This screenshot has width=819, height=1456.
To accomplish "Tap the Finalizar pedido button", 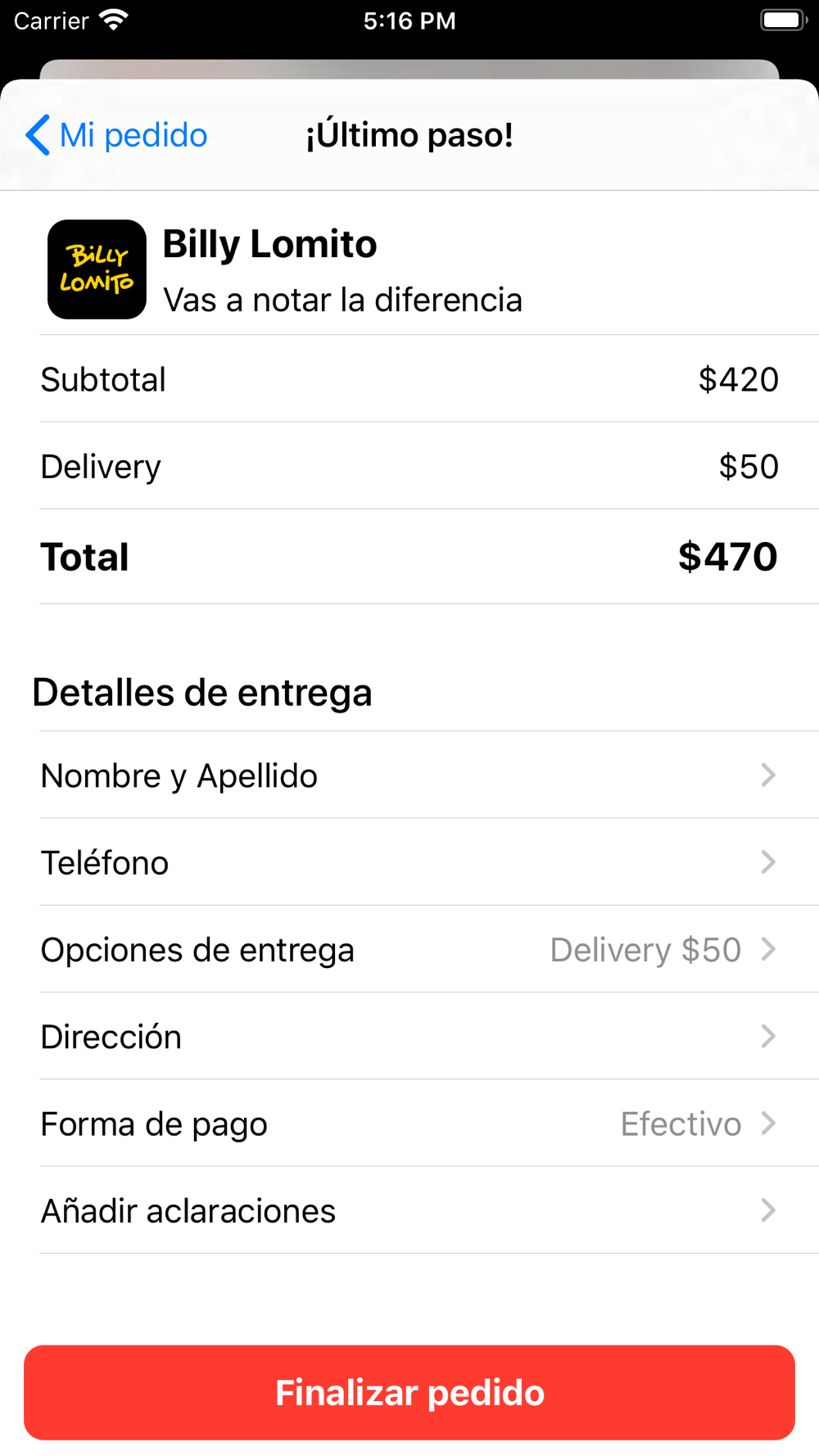I will click(x=409, y=1392).
